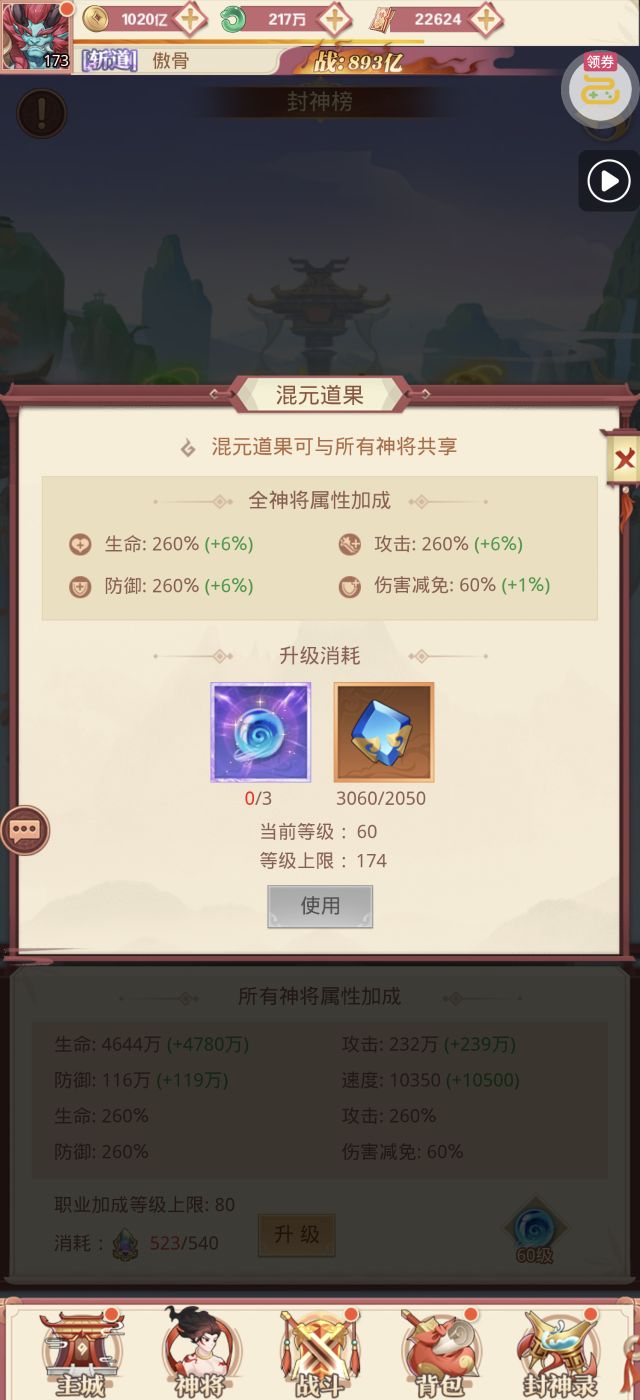Switch to the 战斗 tab
Image resolution: width=640 pixels, height=1400 pixels.
click(x=320, y=1350)
